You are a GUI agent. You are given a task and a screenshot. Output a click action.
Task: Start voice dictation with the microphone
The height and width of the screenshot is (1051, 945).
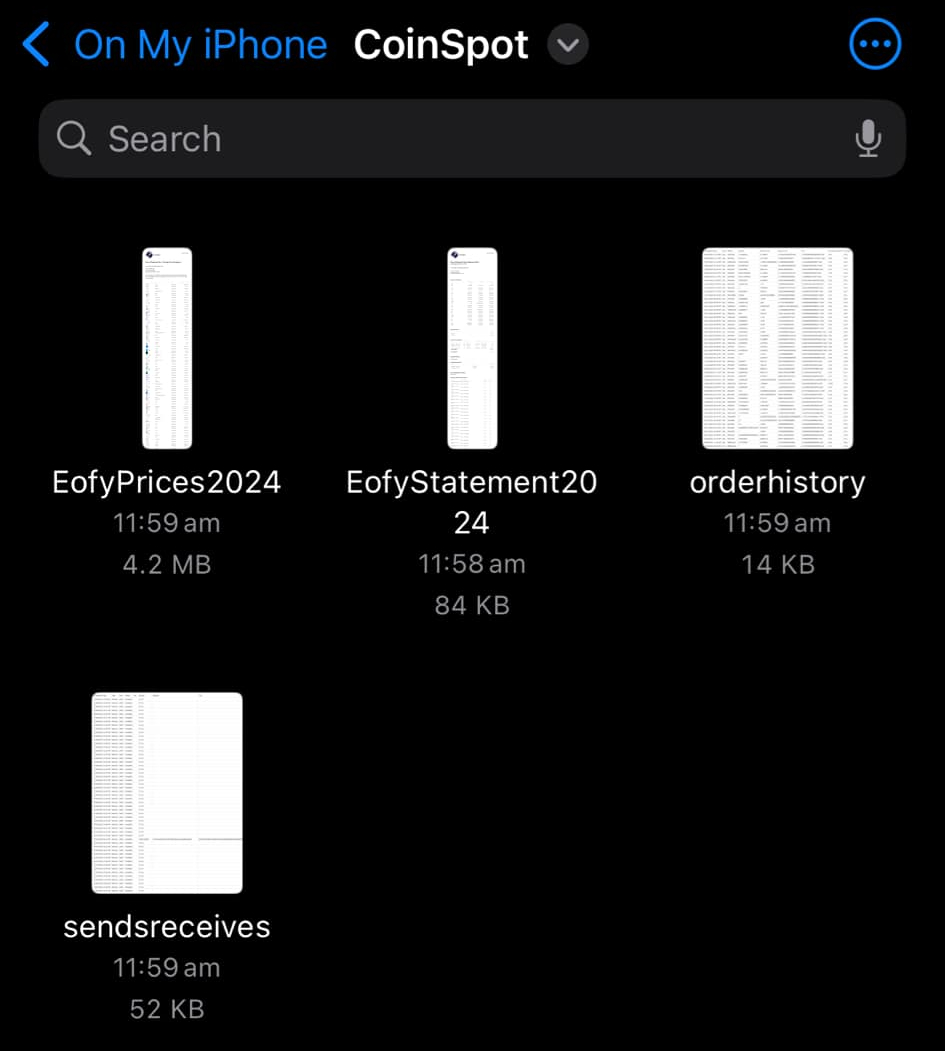[868, 139]
